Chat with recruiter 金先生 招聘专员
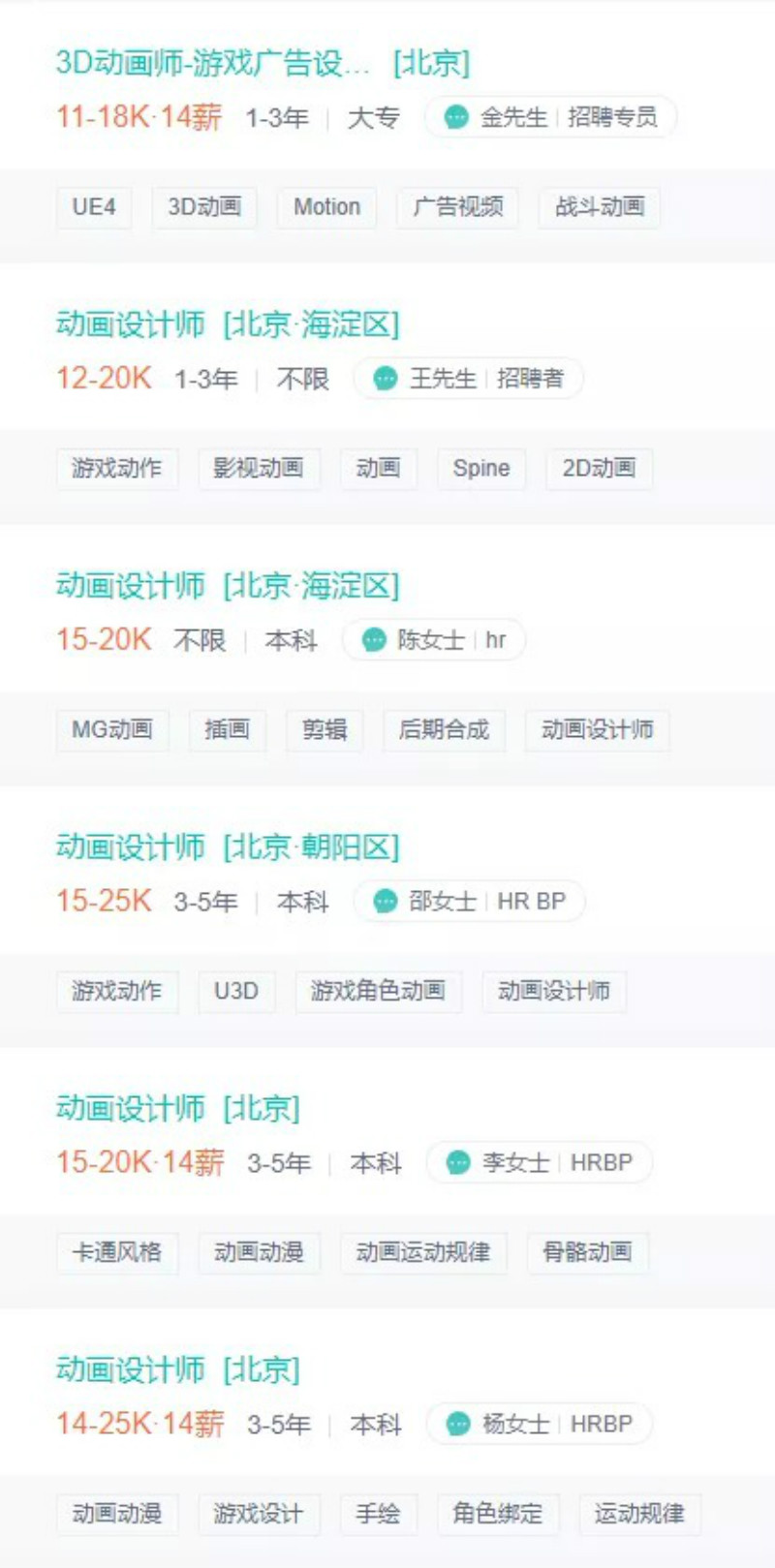 tap(550, 117)
